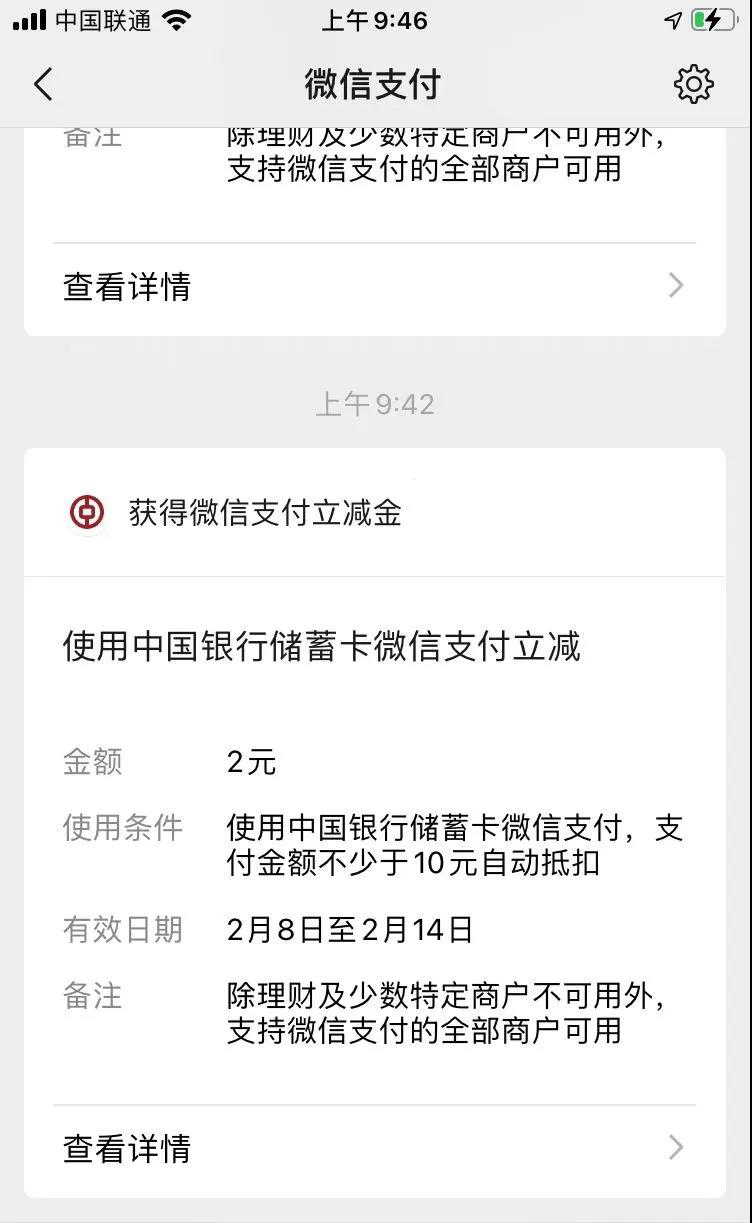
Task: Open the settings gear icon
Action: click(694, 84)
